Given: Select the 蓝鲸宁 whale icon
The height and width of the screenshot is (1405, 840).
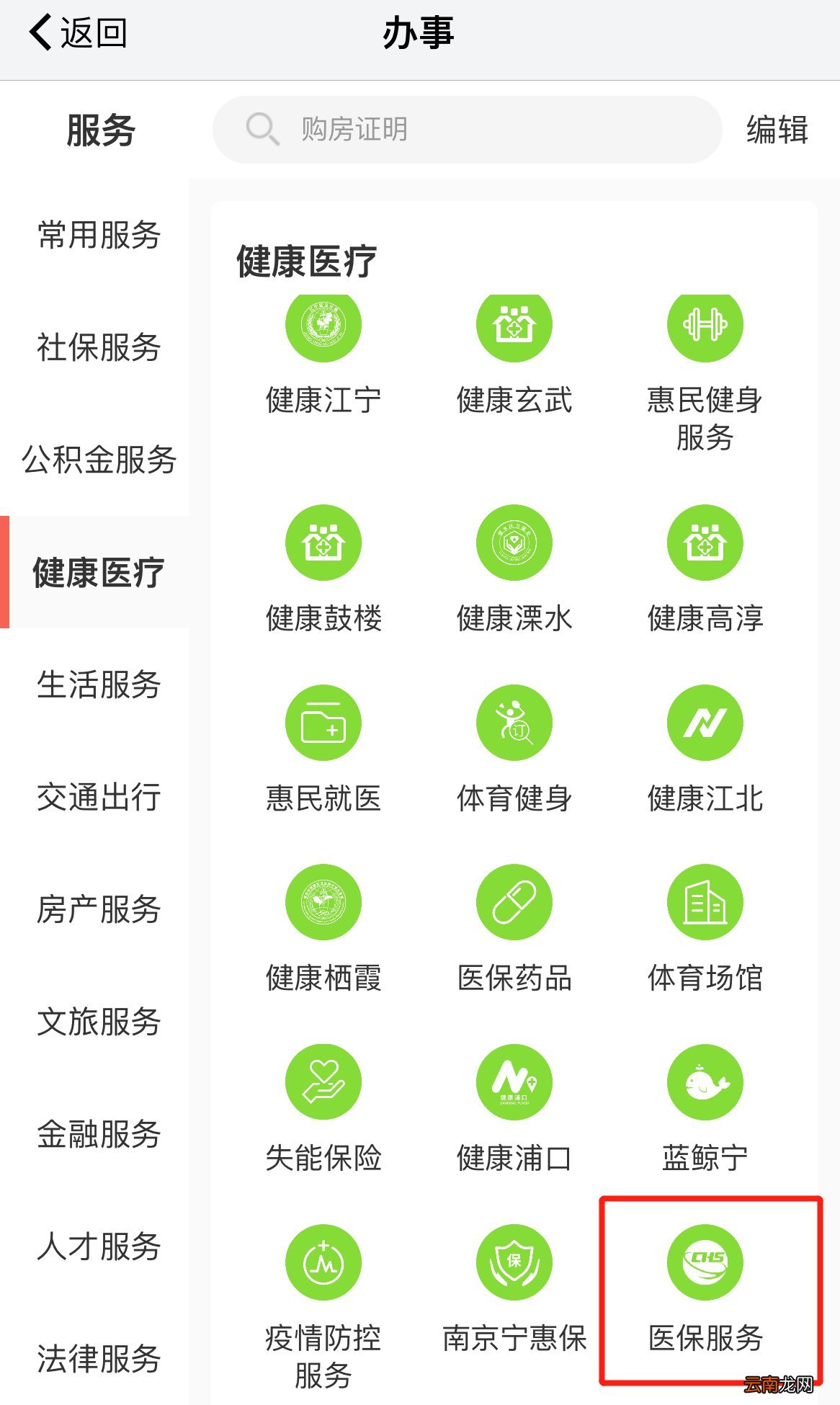Looking at the screenshot, I should tap(705, 1083).
